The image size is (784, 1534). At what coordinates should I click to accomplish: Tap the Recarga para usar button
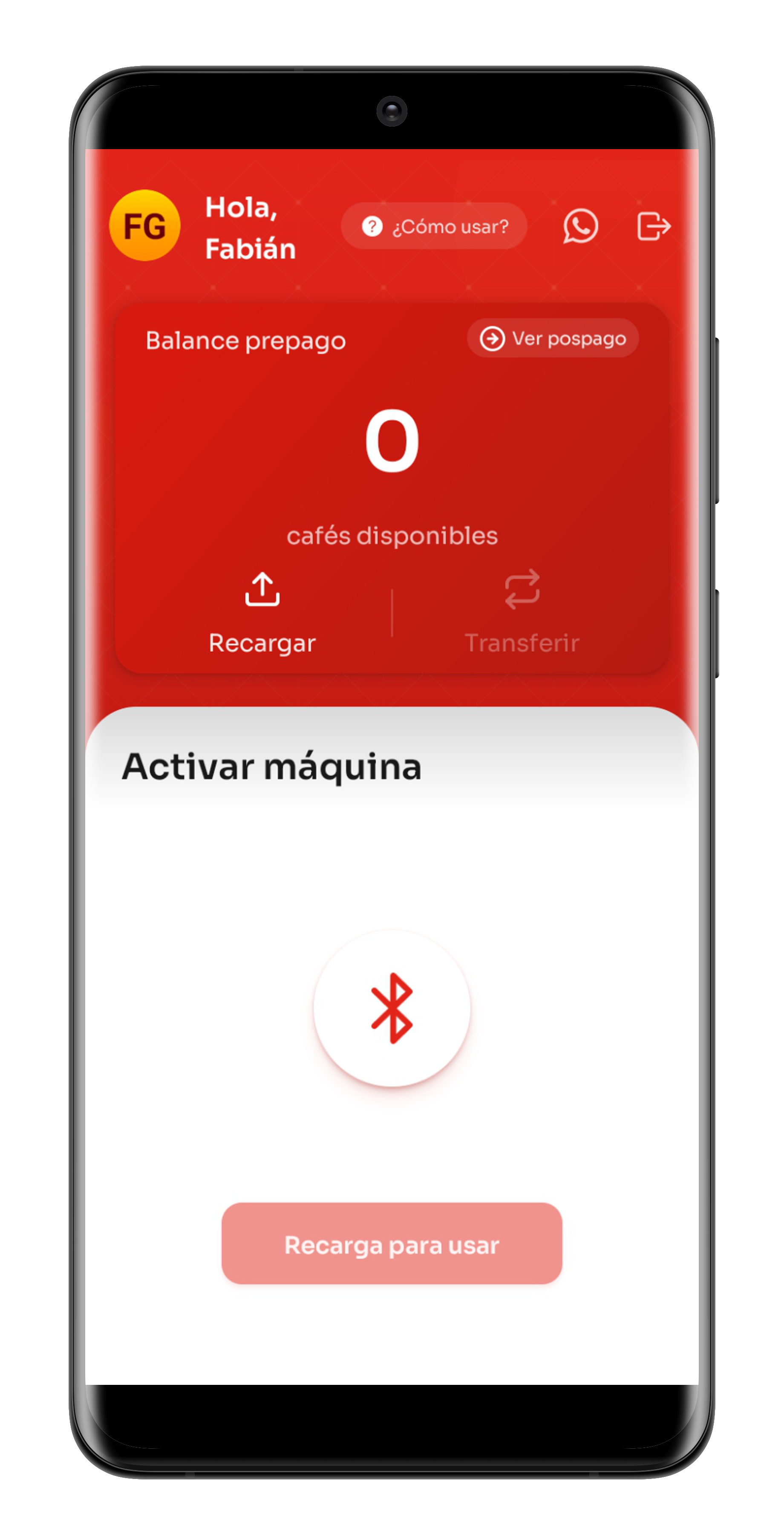click(392, 1243)
